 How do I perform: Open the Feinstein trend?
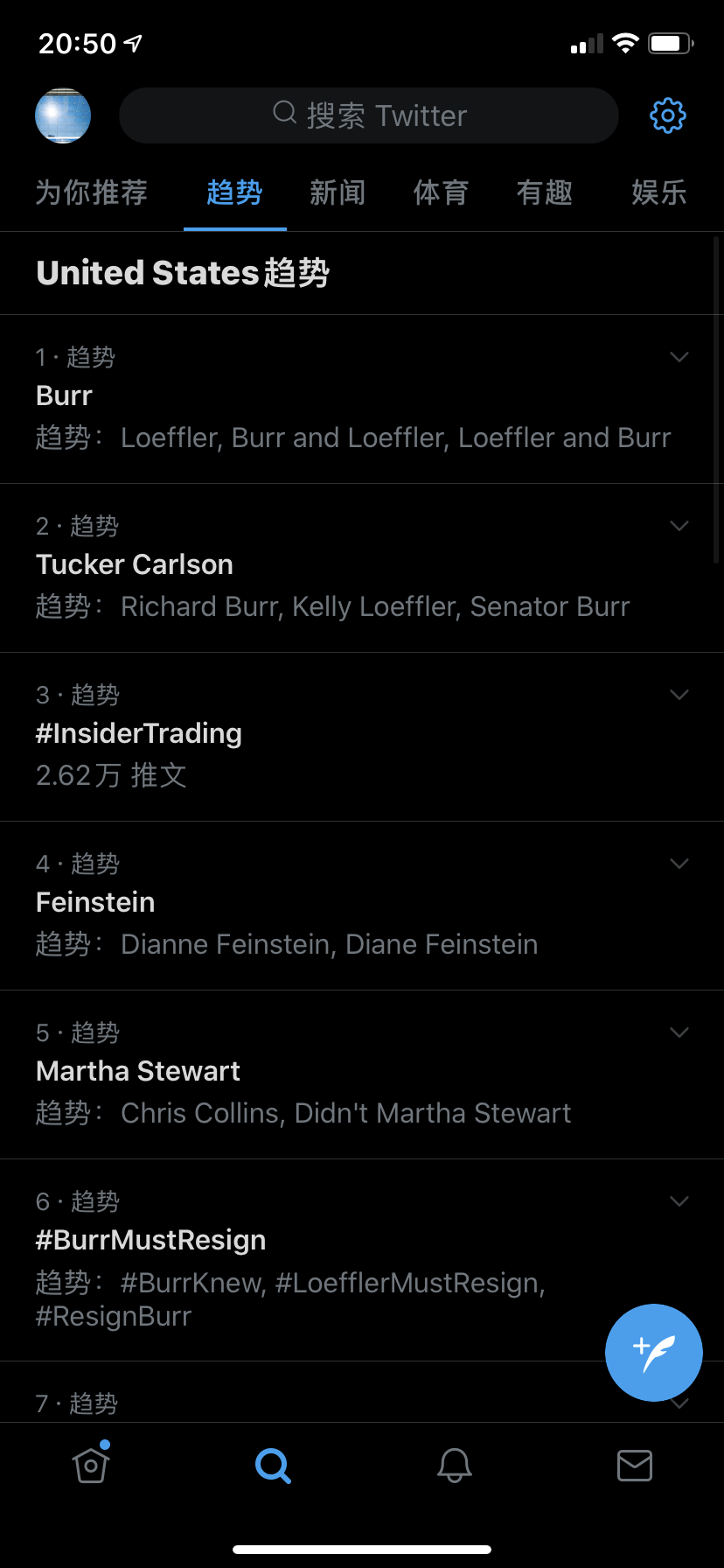click(x=362, y=906)
